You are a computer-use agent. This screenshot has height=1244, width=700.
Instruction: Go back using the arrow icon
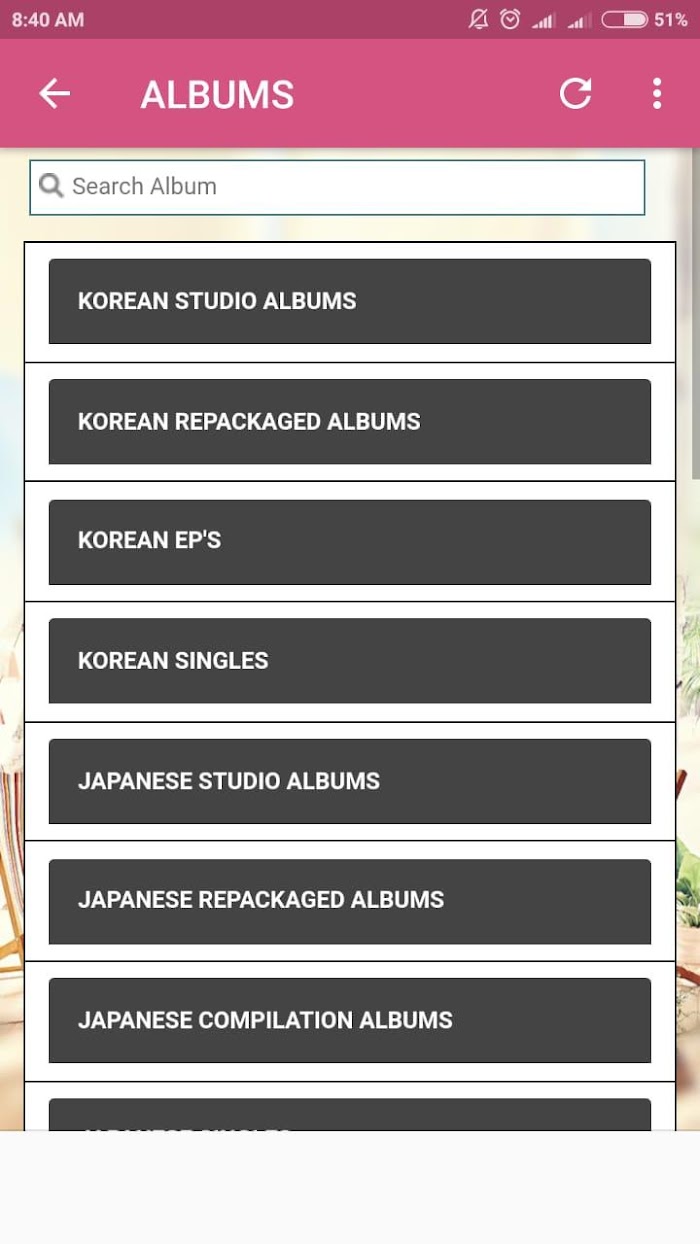tap(54, 94)
